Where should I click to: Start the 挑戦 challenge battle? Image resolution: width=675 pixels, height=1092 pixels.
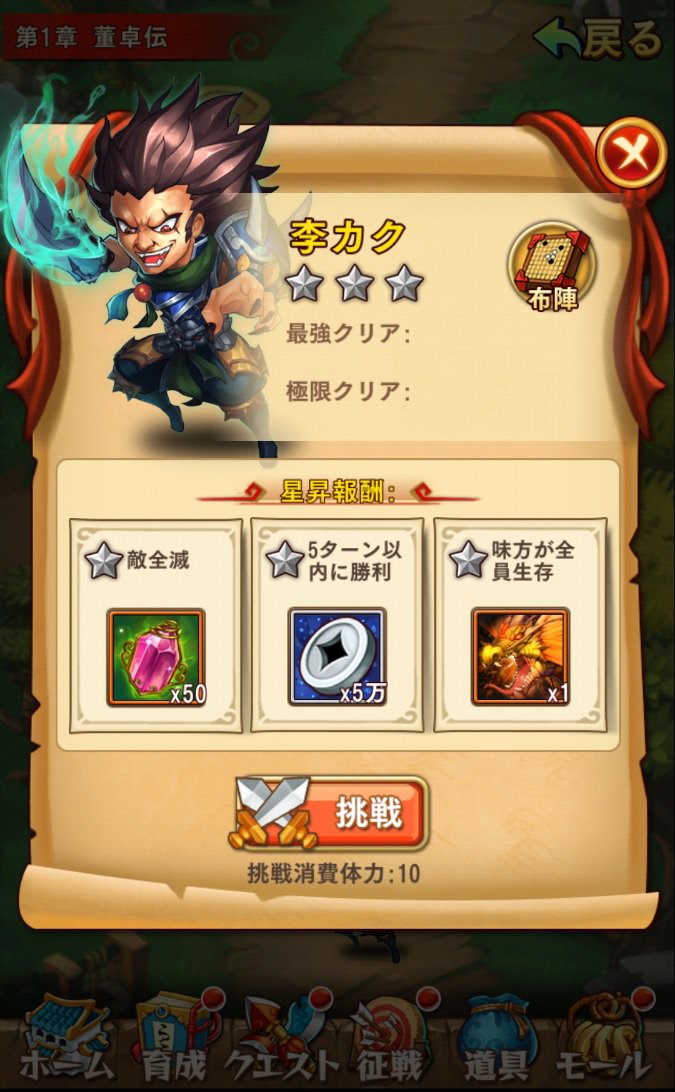click(x=330, y=814)
